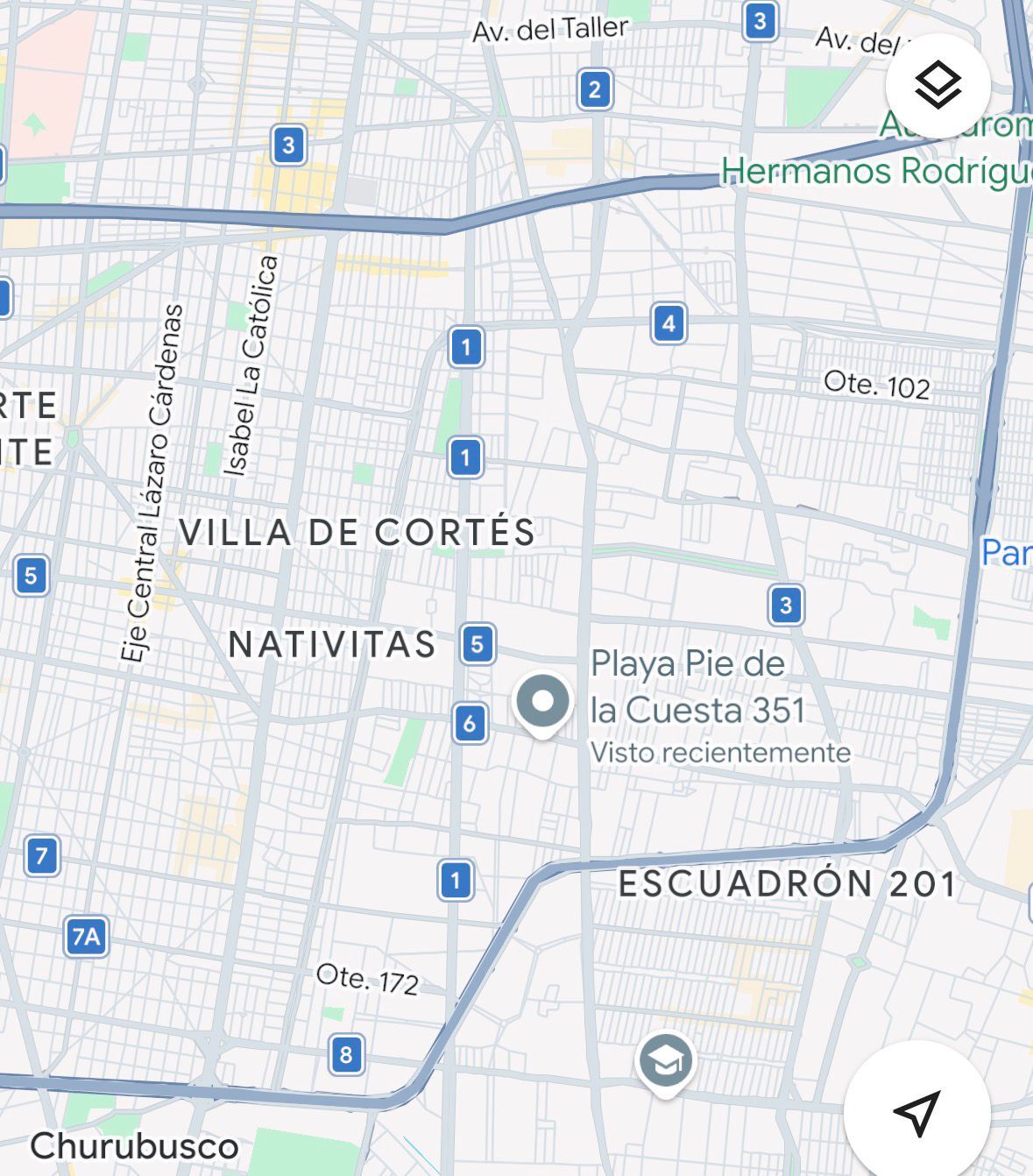This screenshot has height=1176, width=1033.
Task: Center map on my current location
Action: point(916,1113)
